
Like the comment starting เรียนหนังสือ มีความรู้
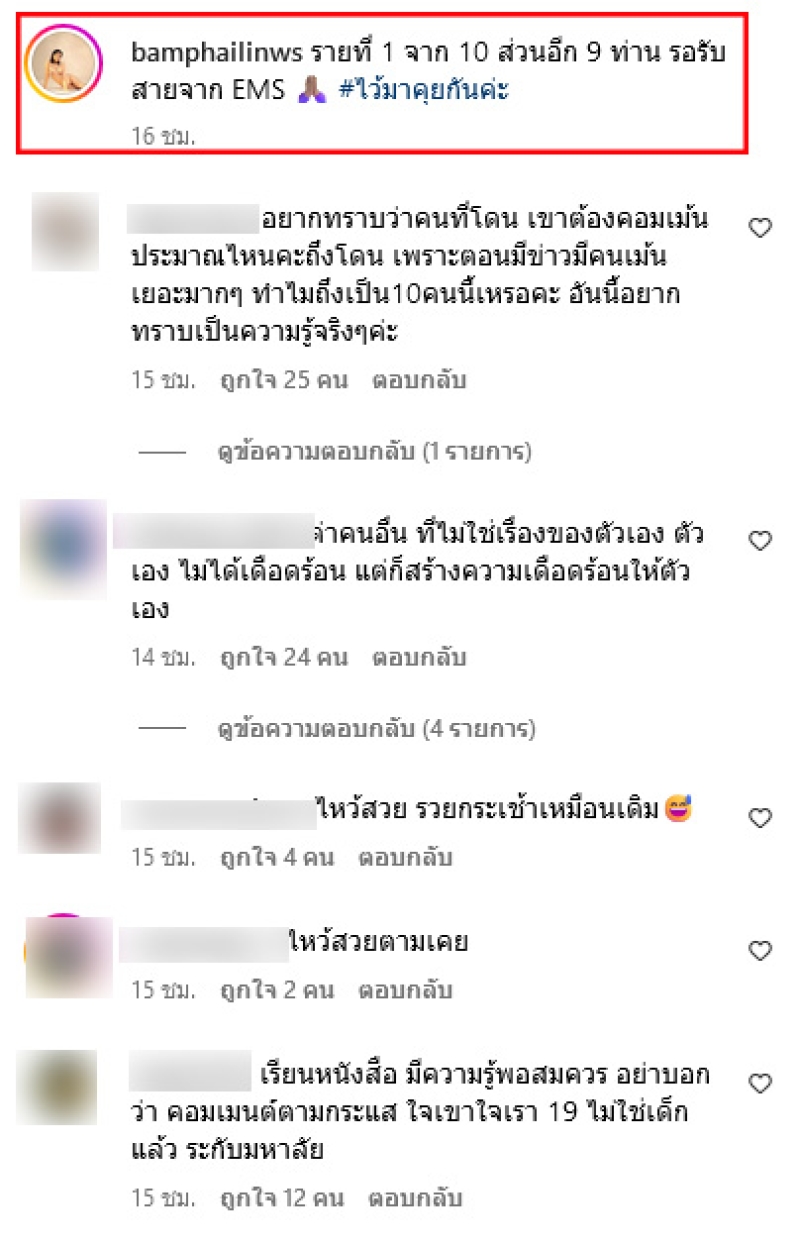pyautogui.click(x=760, y=1083)
